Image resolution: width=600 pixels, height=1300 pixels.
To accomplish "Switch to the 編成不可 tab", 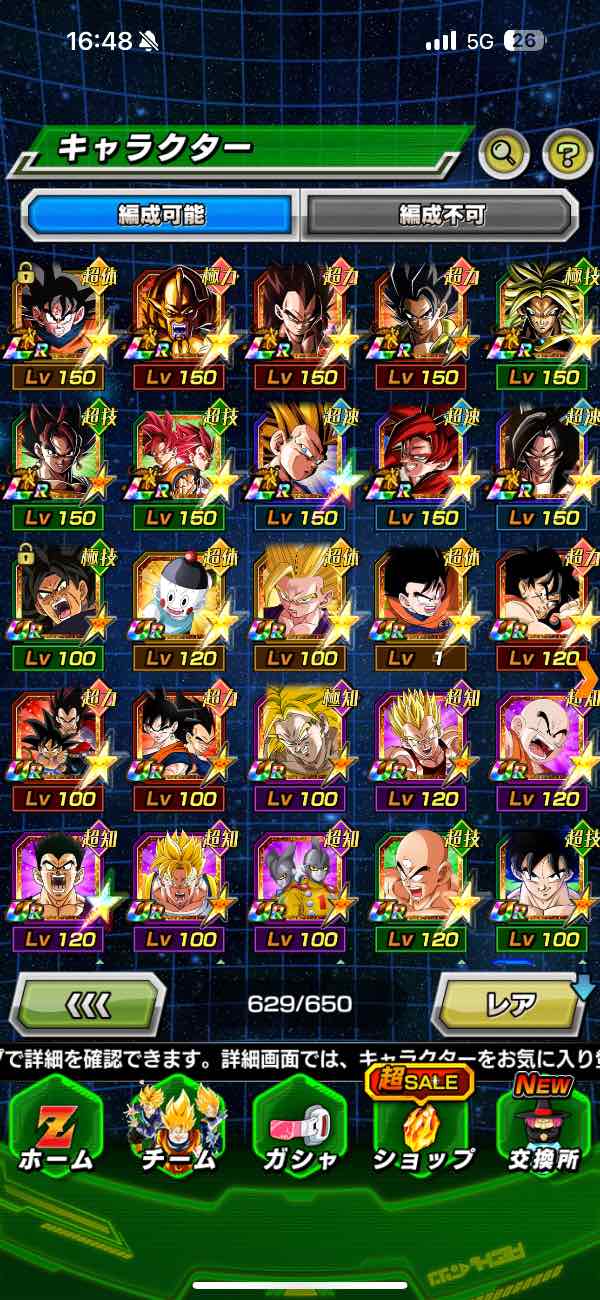I will click(441, 214).
